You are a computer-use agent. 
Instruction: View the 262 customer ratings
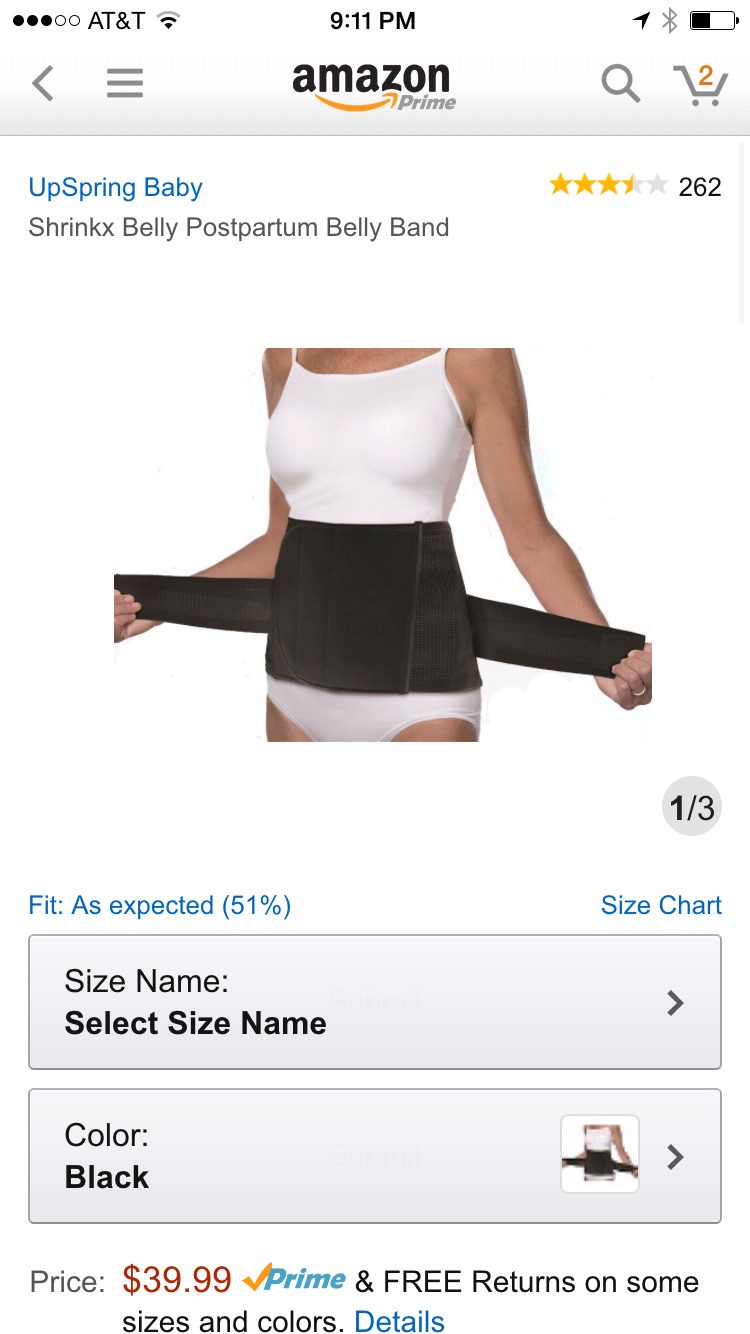634,186
